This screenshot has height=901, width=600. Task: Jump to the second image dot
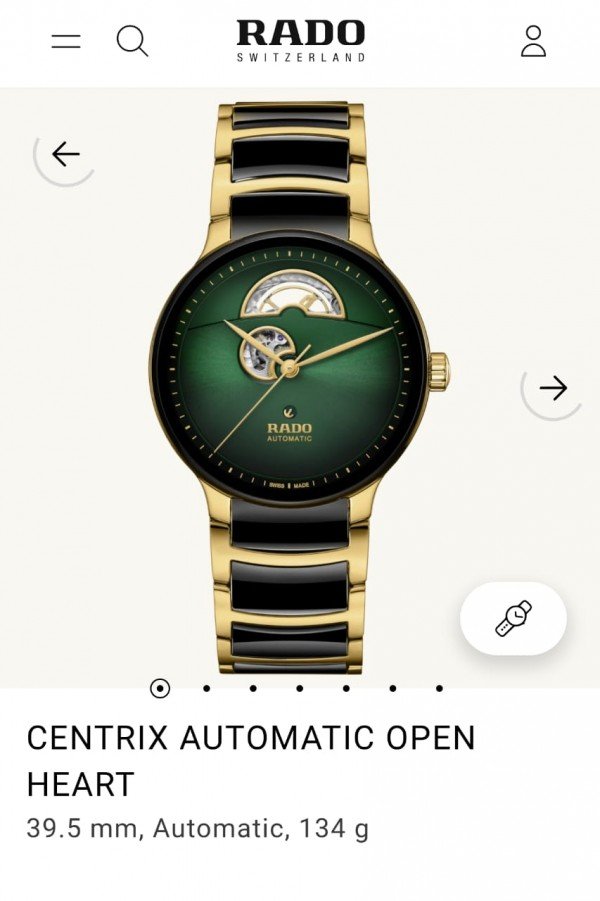pyautogui.click(x=206, y=688)
